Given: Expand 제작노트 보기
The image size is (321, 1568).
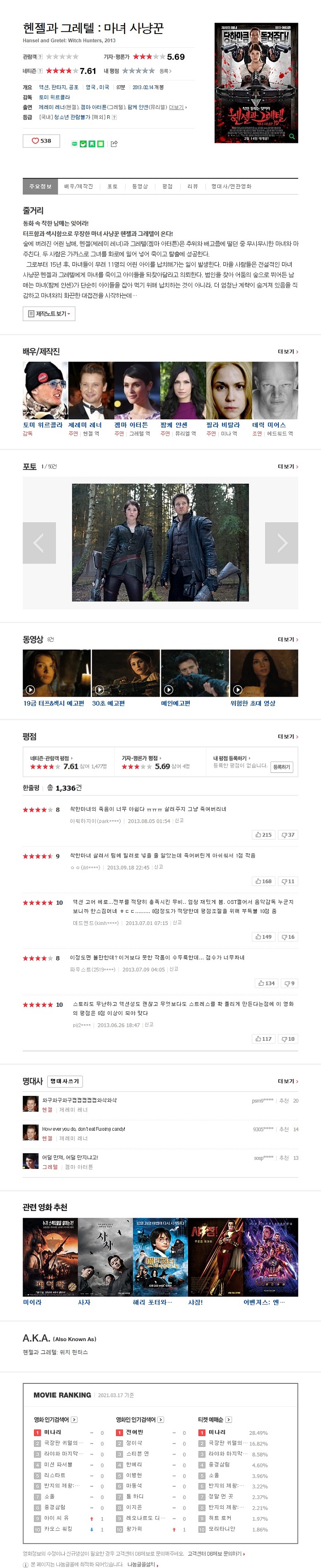Looking at the screenshot, I should (x=49, y=314).
